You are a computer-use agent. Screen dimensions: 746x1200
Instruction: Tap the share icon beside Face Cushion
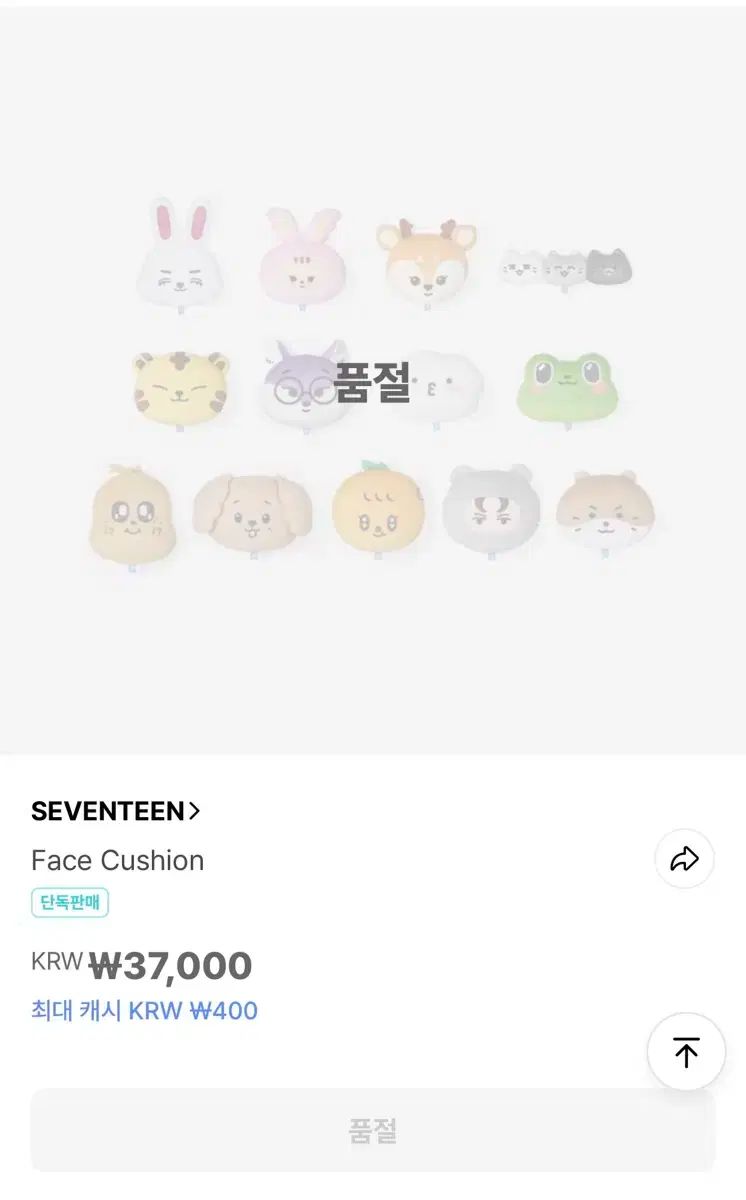[684, 857]
